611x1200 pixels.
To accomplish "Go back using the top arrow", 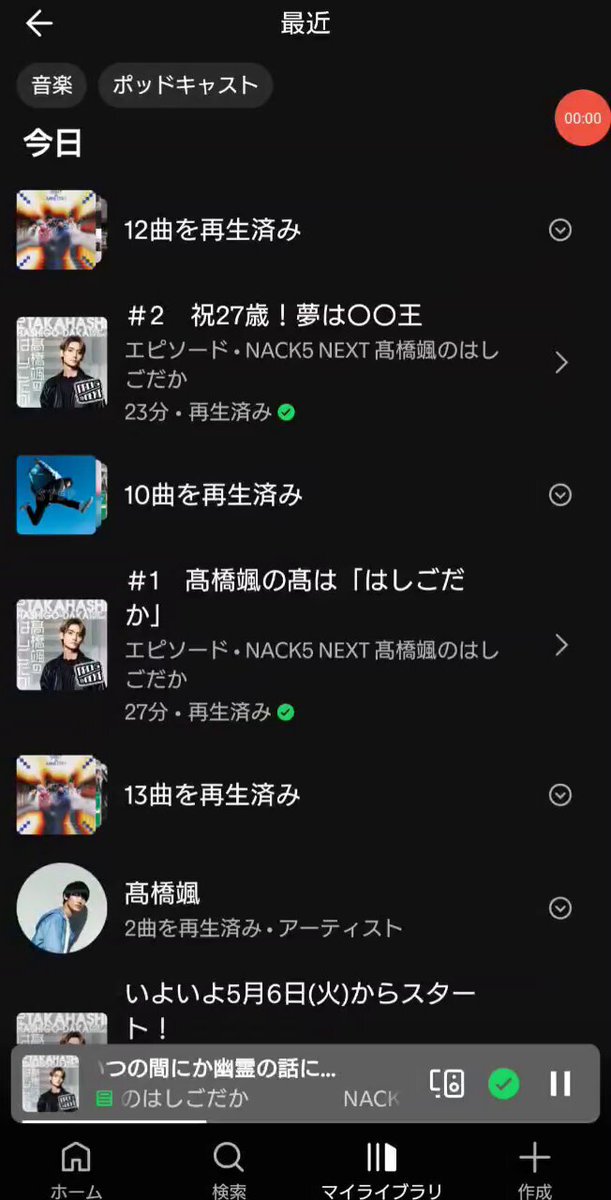I will tap(39, 24).
